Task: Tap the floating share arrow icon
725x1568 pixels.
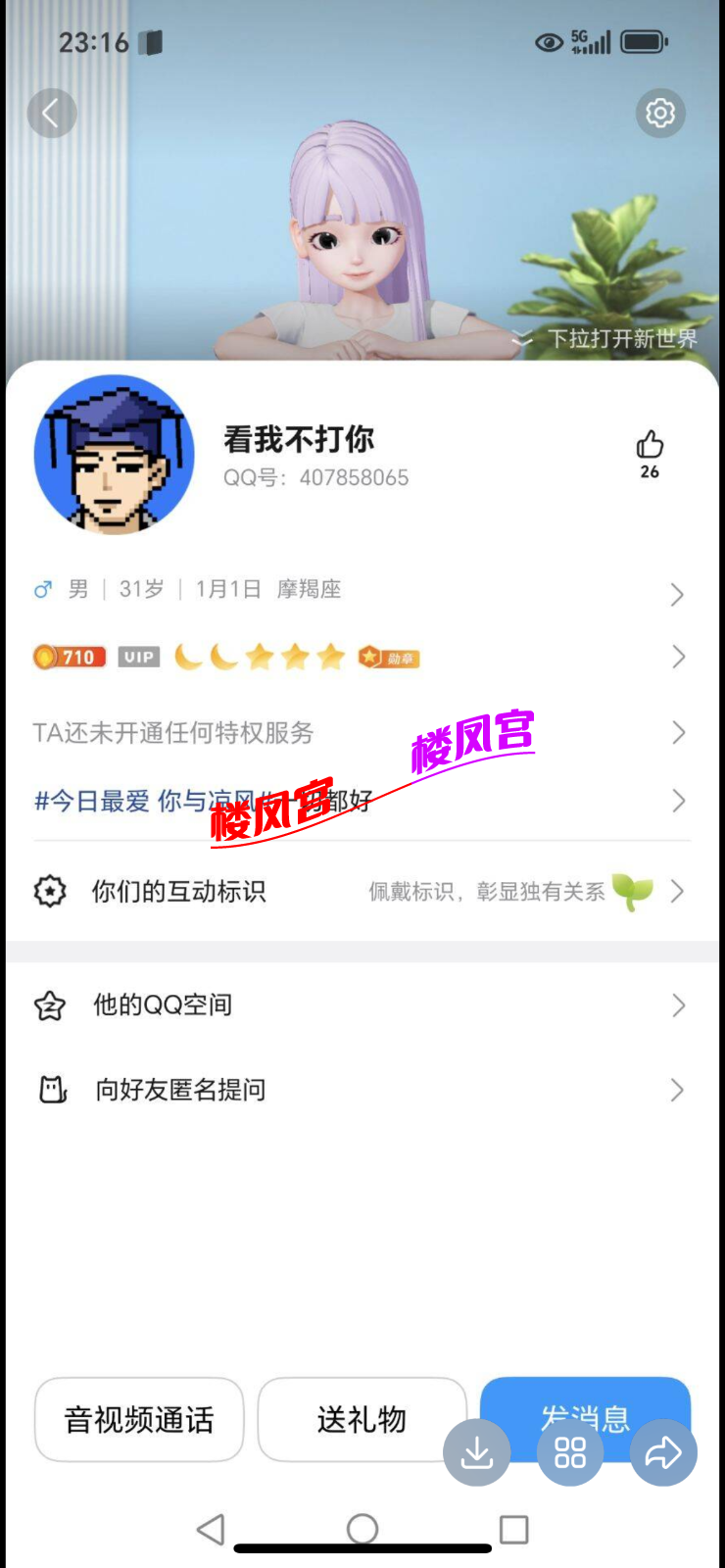Action: pyautogui.click(x=663, y=1452)
